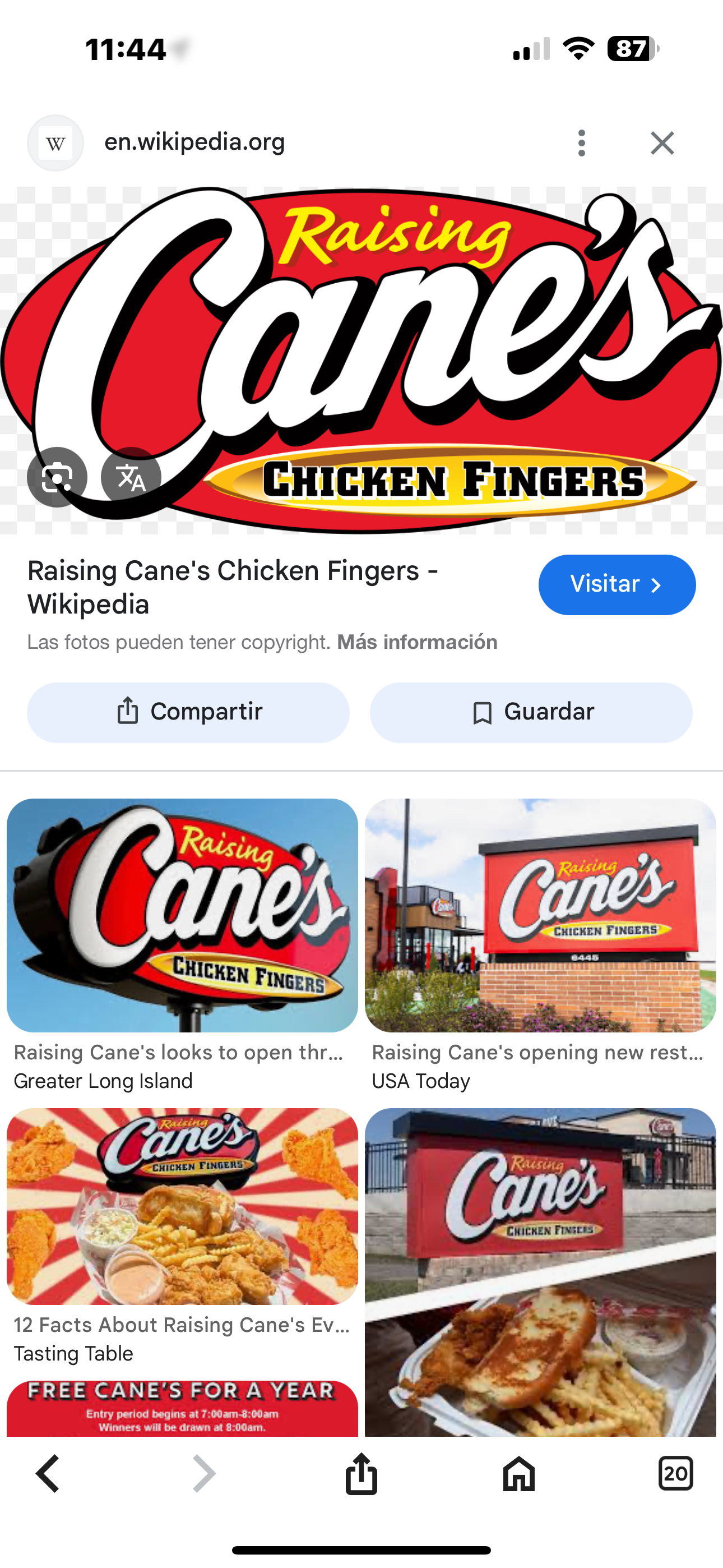Tap the Visitar button
723x1568 pixels.
click(617, 584)
